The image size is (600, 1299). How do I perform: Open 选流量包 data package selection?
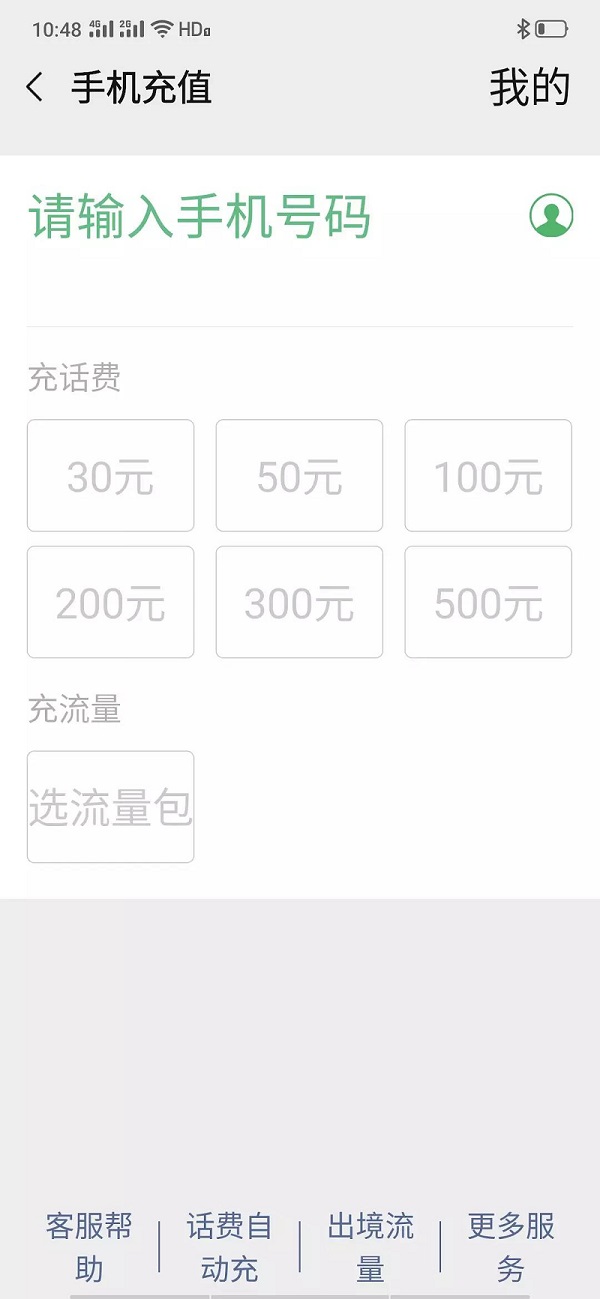(111, 807)
